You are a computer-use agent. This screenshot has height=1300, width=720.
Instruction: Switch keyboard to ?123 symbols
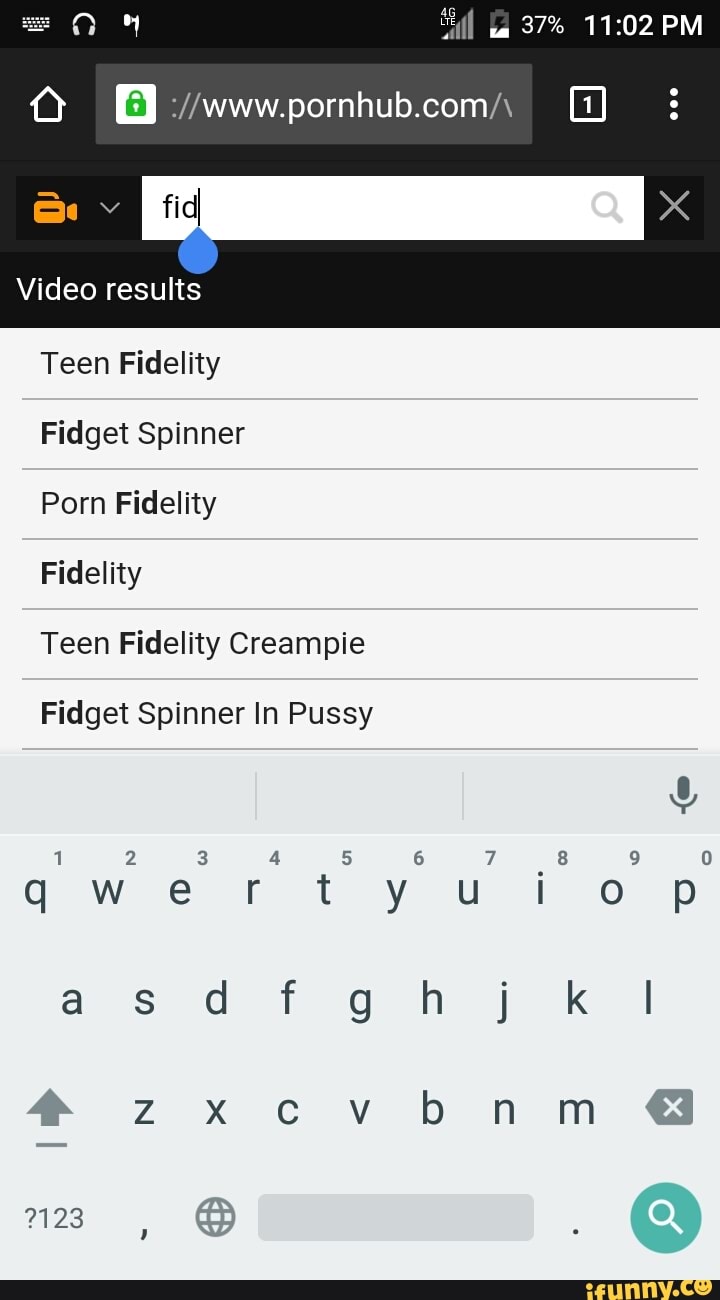(54, 1218)
